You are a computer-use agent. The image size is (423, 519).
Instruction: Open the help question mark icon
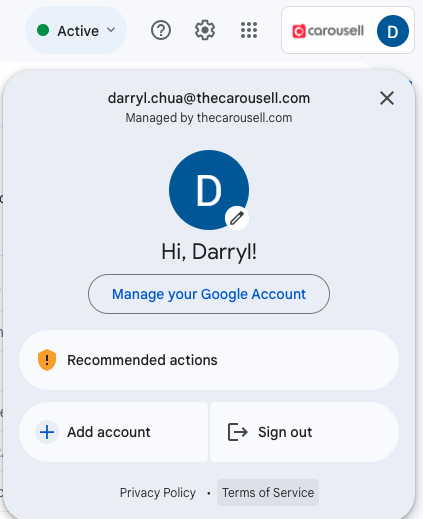(161, 30)
